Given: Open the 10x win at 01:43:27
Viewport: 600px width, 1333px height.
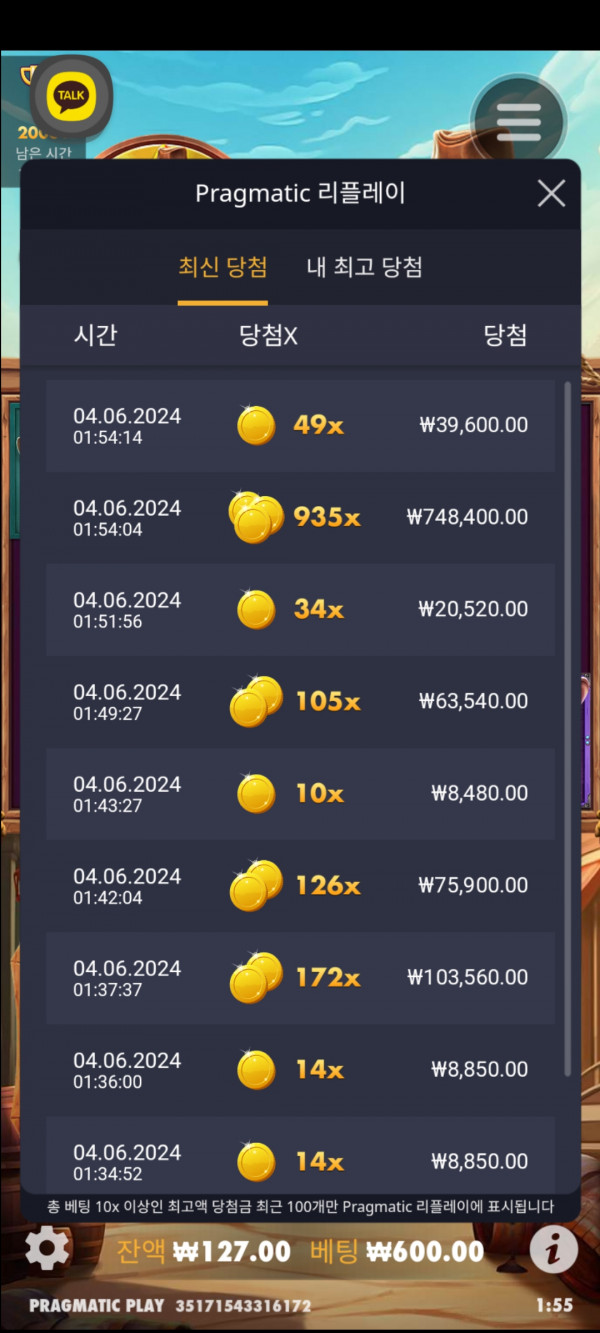Looking at the screenshot, I should [300, 794].
